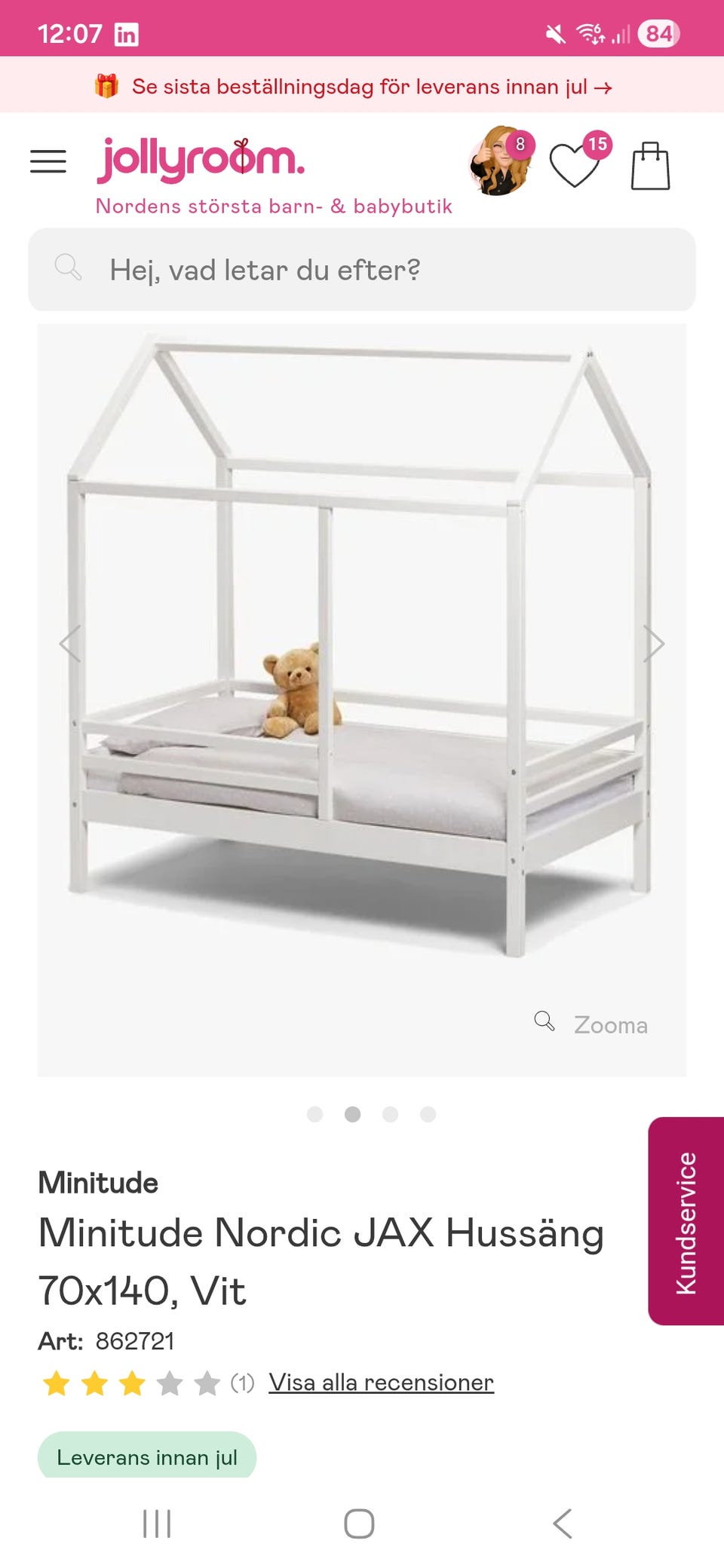
Task: Go to the phone home screen
Action: coord(359,1524)
